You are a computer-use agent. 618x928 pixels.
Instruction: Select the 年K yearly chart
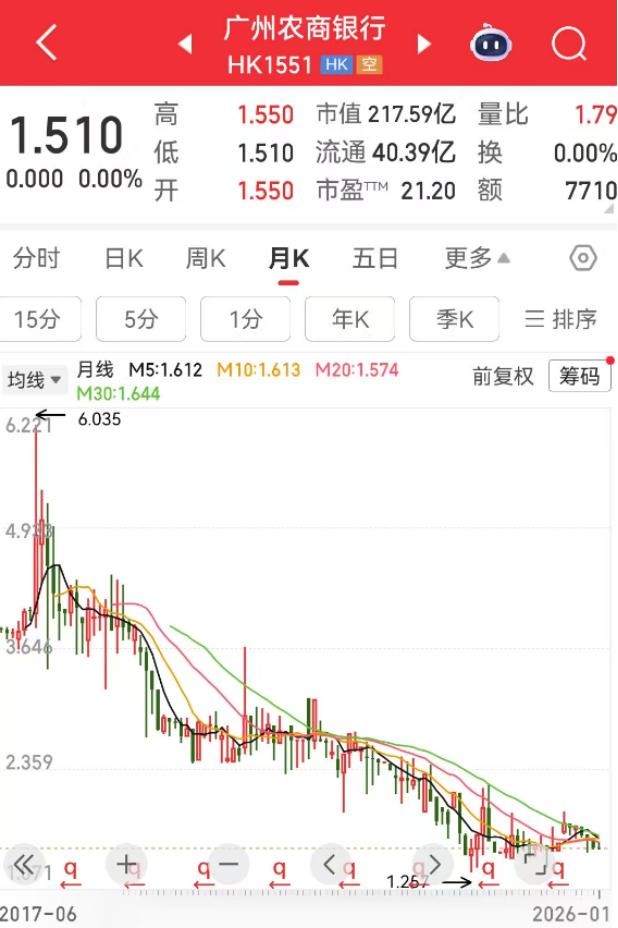[x=350, y=320]
